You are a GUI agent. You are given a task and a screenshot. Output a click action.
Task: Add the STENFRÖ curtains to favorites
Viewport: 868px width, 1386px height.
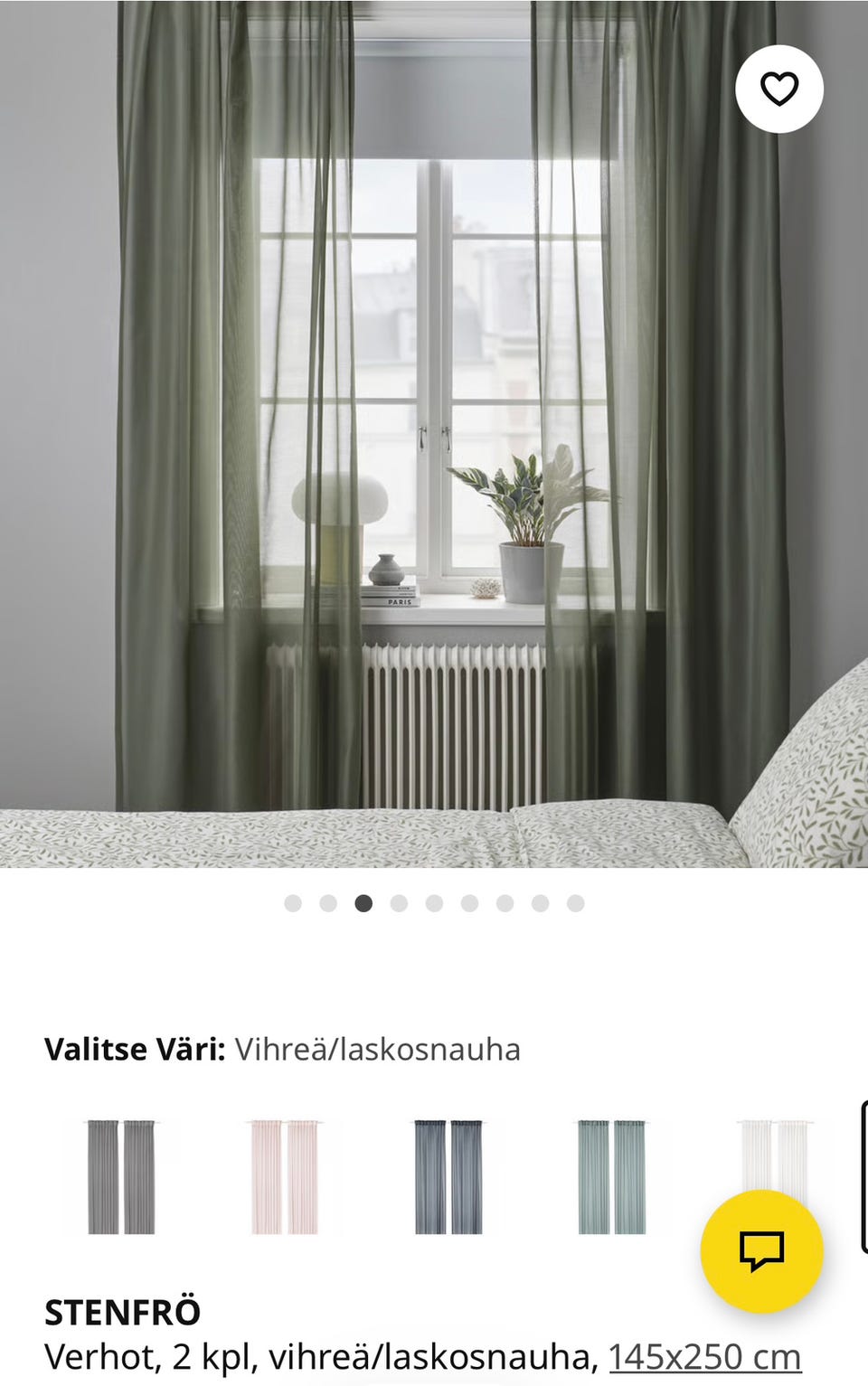pyautogui.click(x=778, y=88)
